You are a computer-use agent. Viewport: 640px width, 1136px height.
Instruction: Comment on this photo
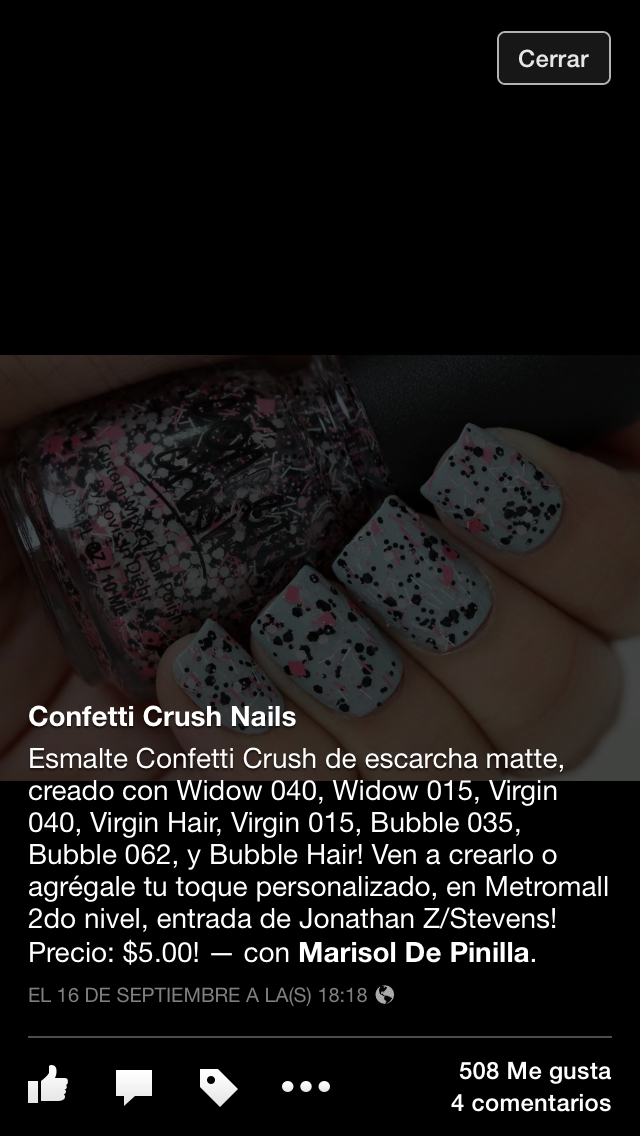(133, 1086)
